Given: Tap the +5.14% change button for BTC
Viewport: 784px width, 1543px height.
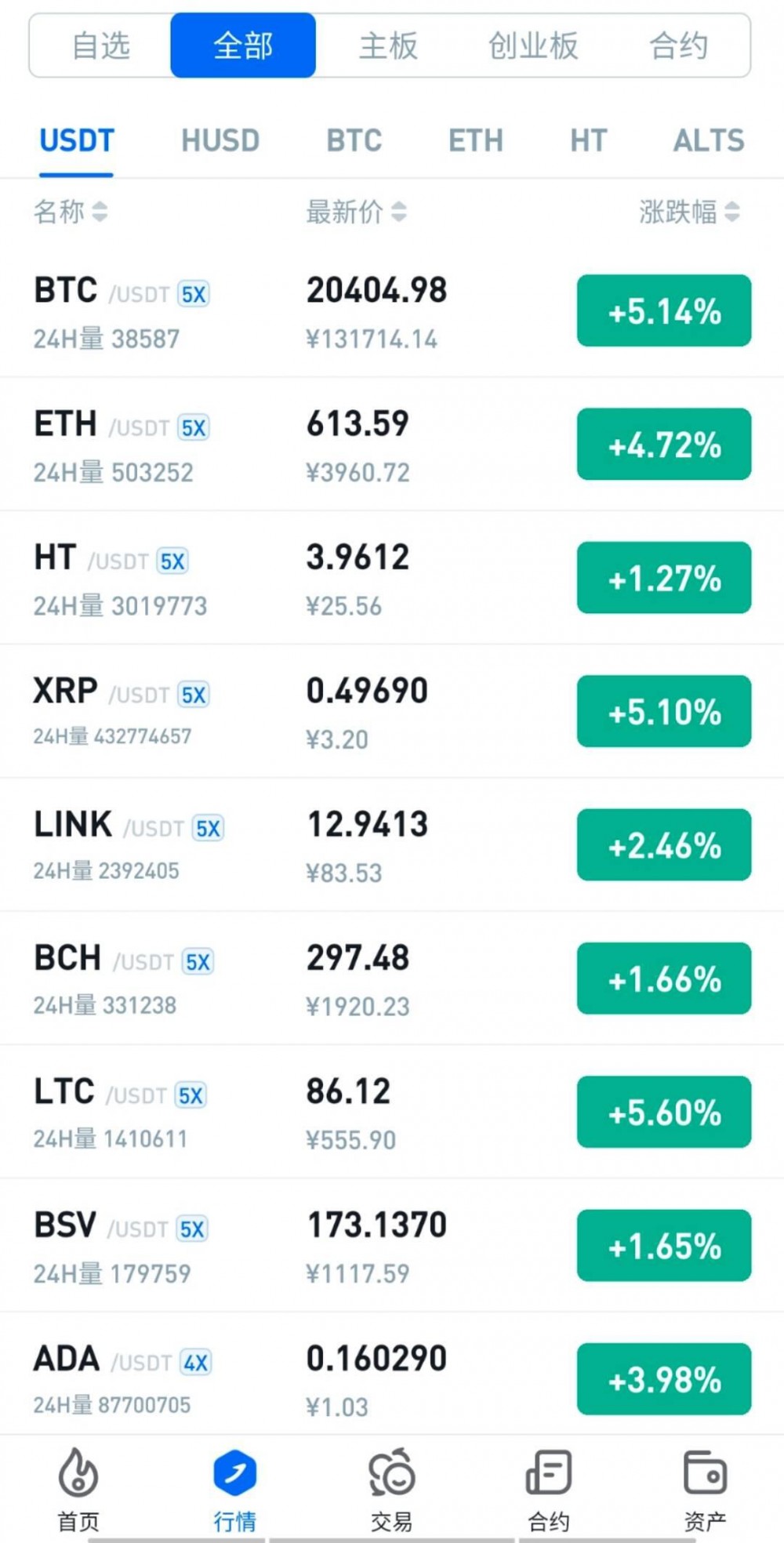Looking at the screenshot, I should tap(663, 310).
